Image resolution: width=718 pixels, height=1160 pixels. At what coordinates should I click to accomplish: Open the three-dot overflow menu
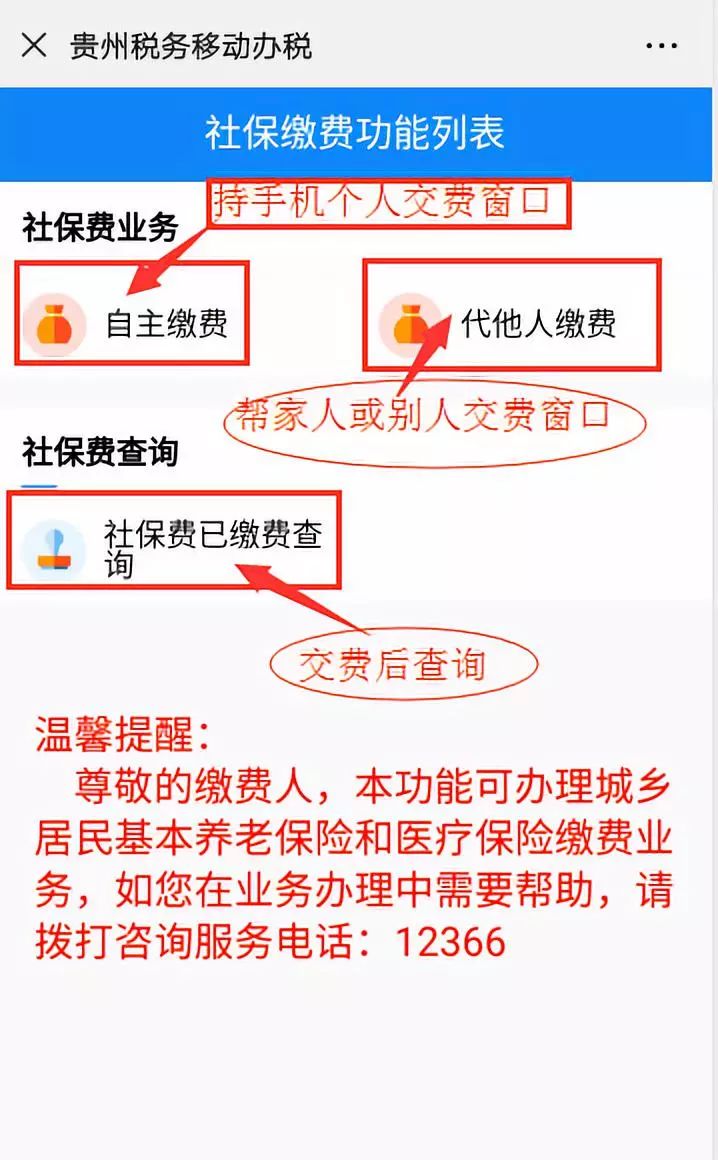tap(660, 46)
